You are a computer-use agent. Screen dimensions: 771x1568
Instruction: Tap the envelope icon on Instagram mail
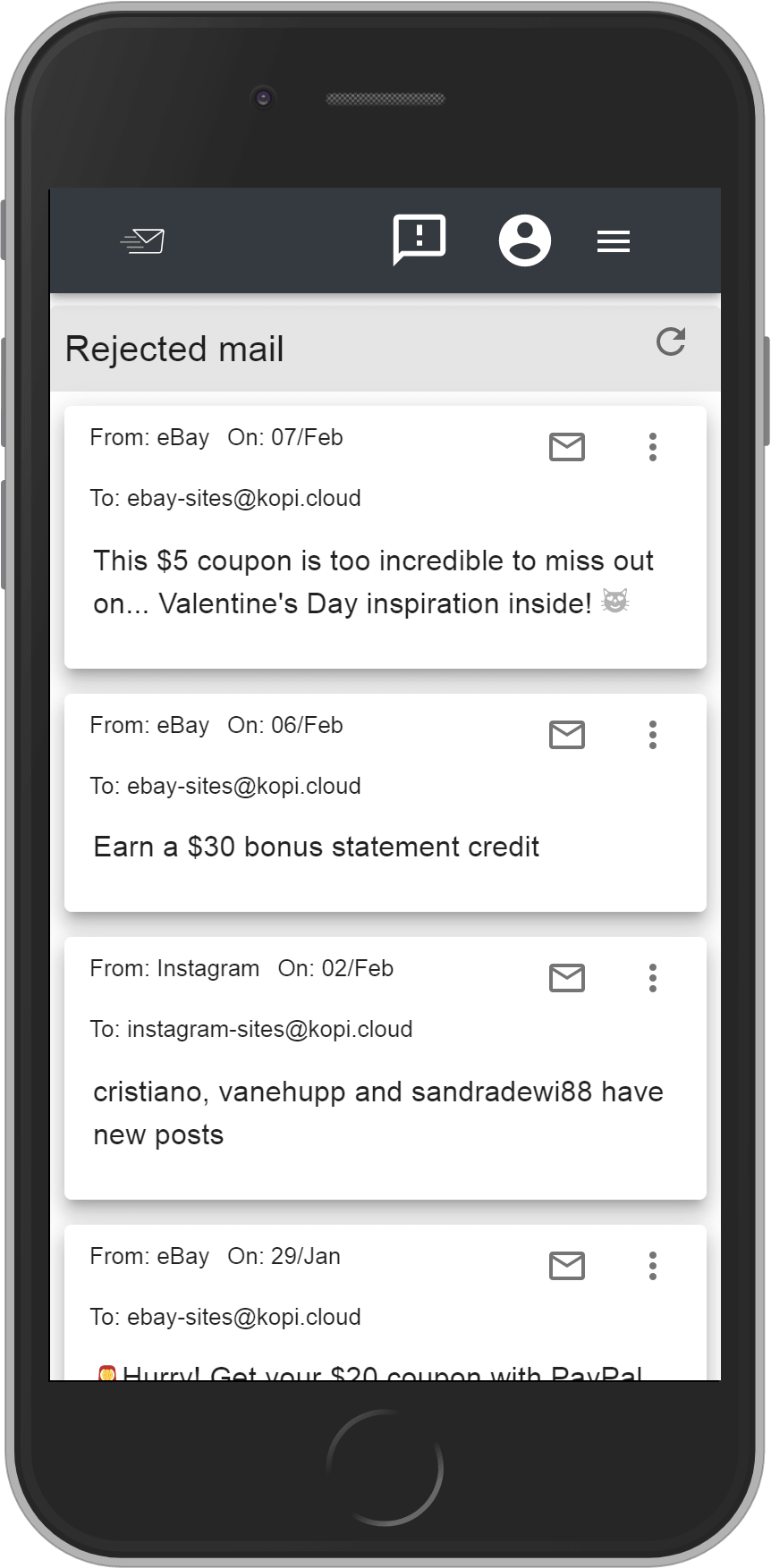567,978
